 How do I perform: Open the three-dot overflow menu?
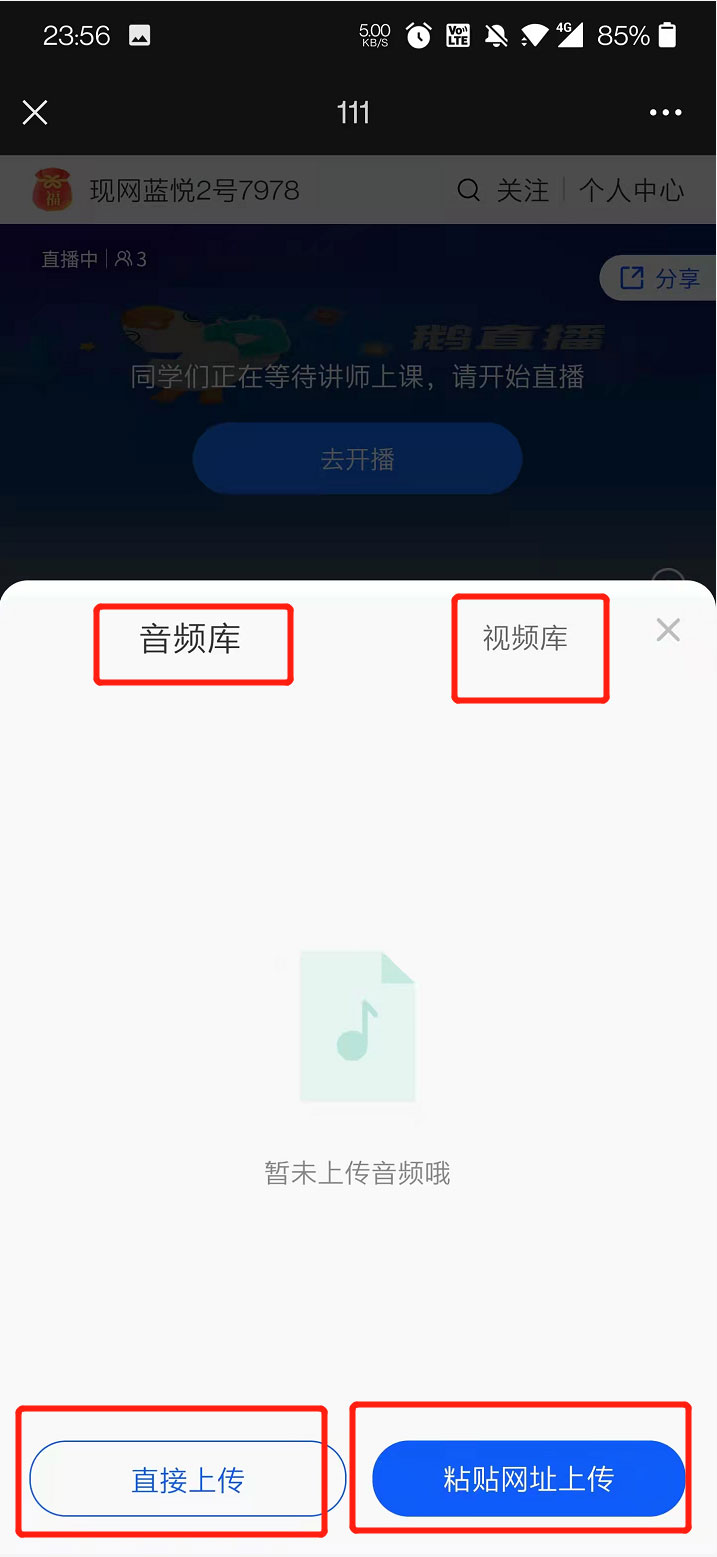click(665, 113)
